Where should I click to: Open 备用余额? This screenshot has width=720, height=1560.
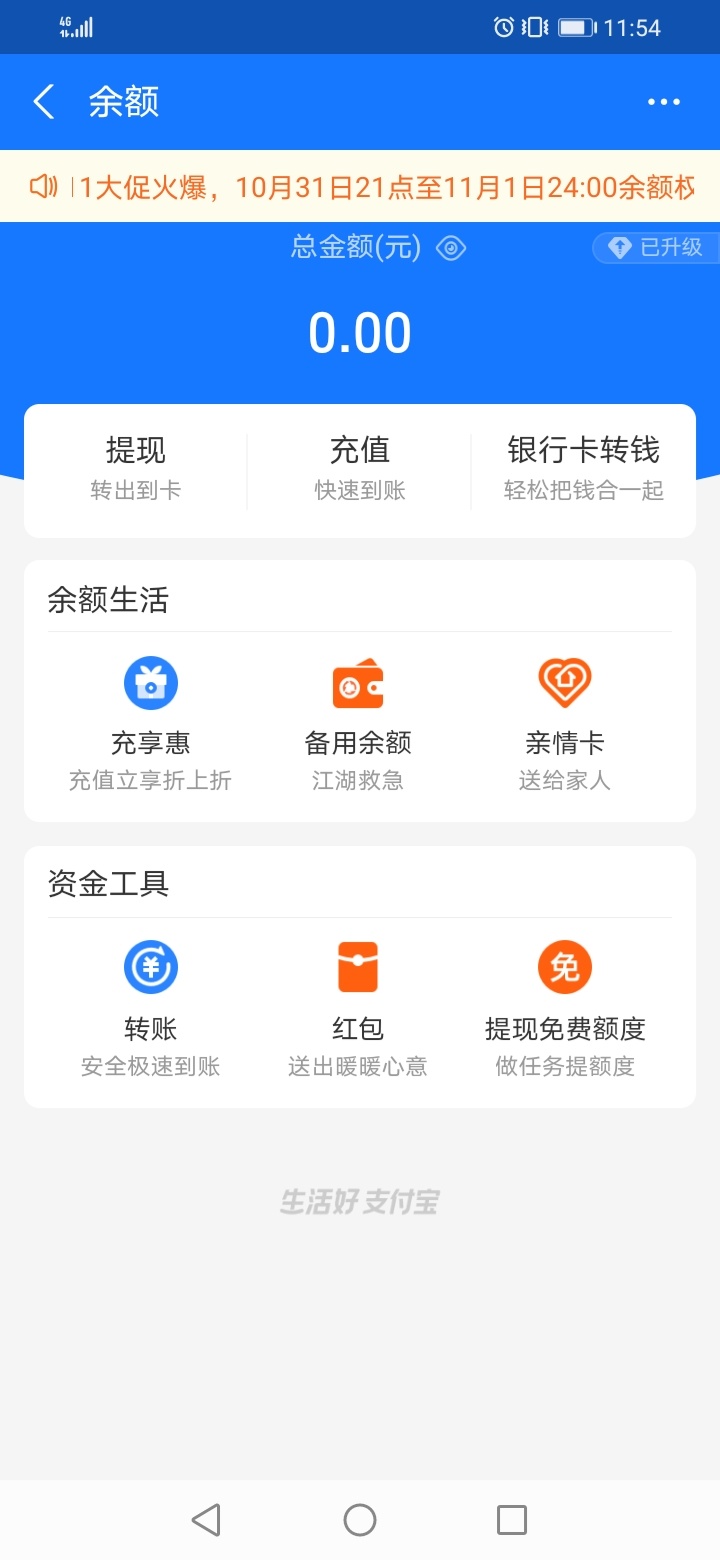point(358,724)
